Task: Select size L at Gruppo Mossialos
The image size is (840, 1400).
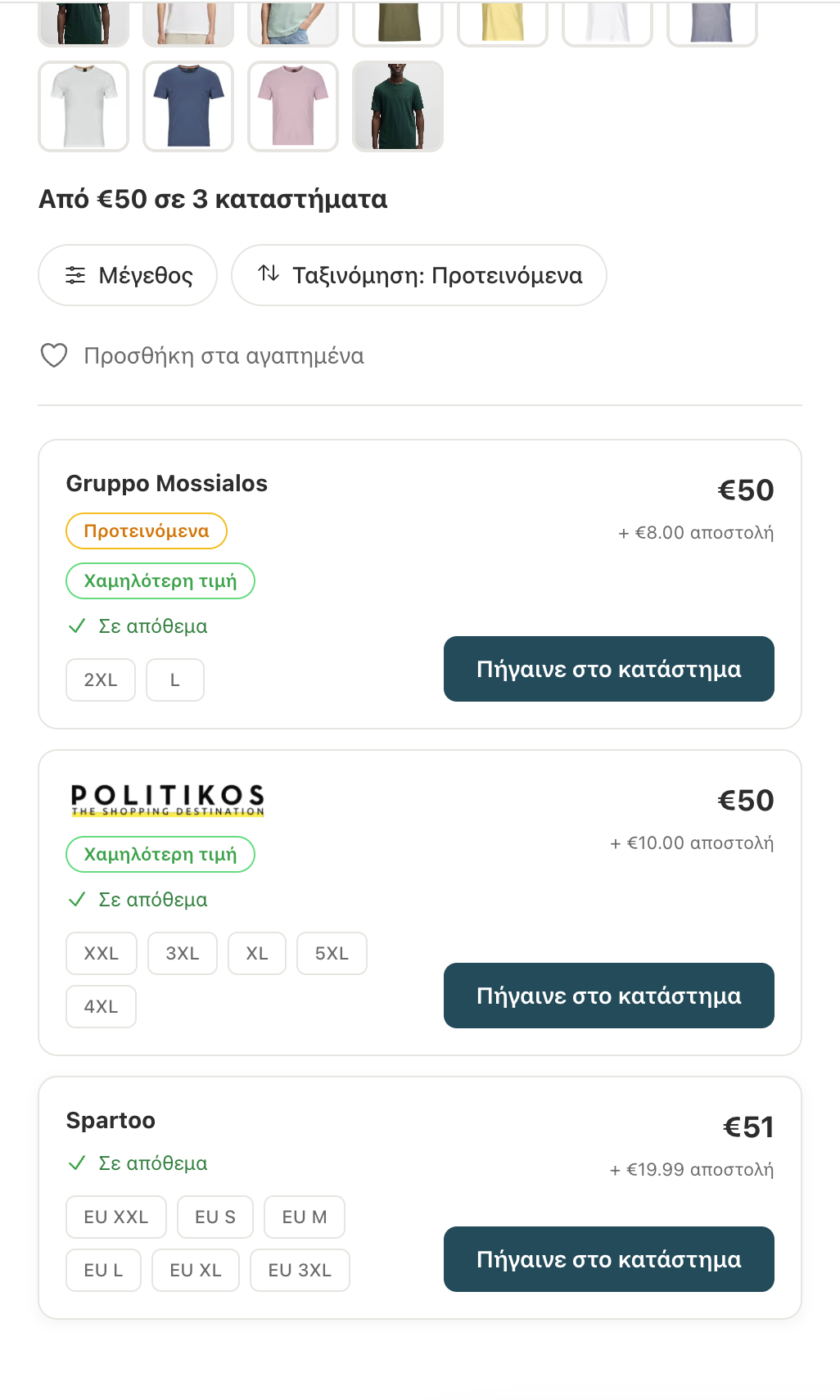Action: [x=174, y=680]
